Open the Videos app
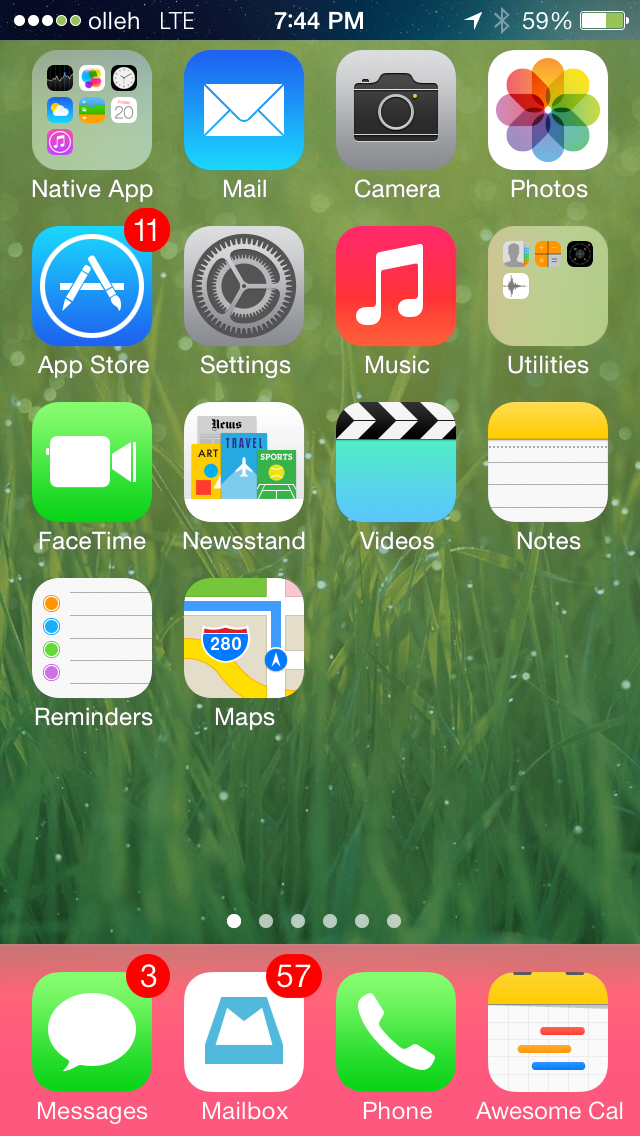 point(396,462)
